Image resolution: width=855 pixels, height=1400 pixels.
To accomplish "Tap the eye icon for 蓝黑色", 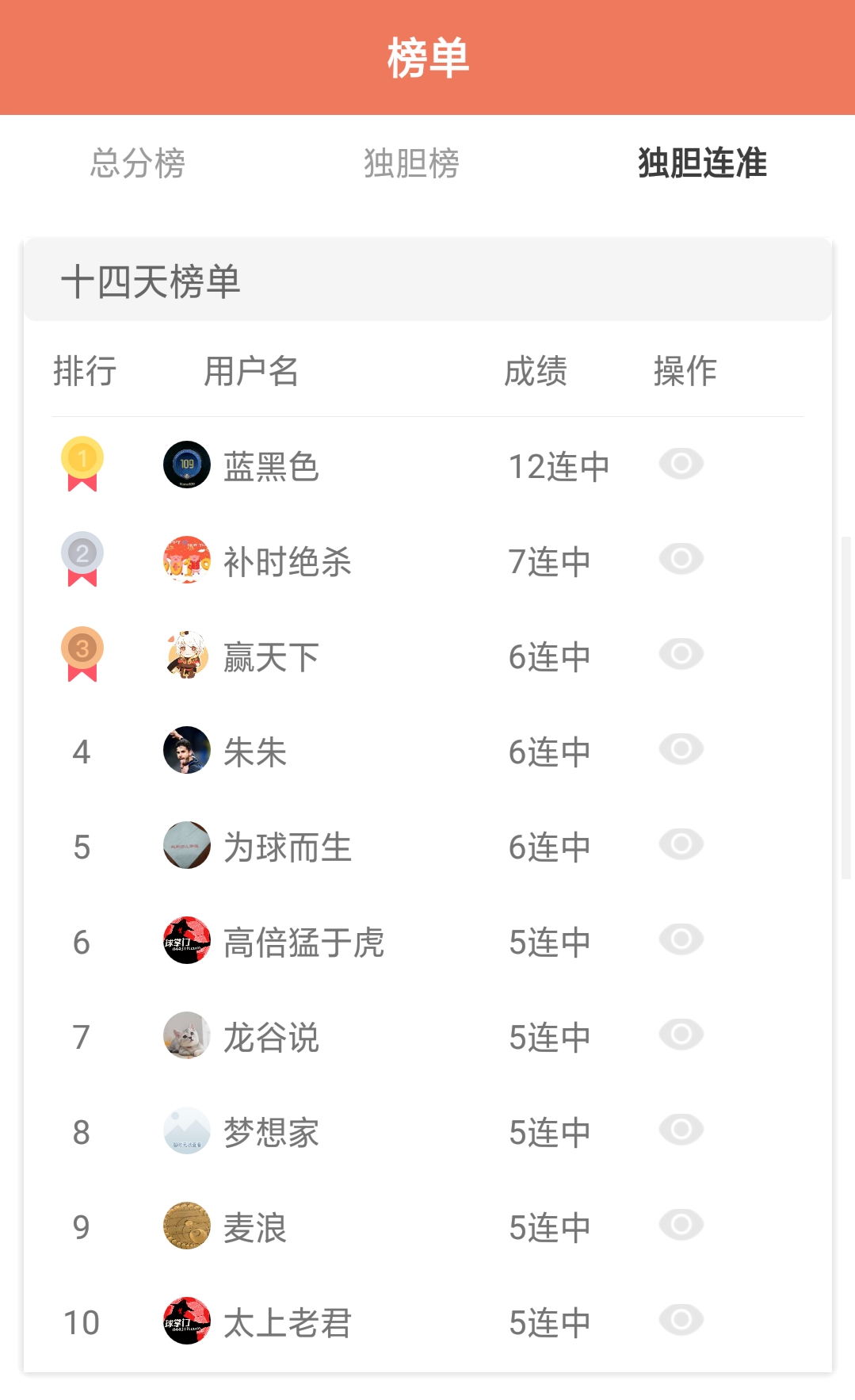I will point(681,464).
